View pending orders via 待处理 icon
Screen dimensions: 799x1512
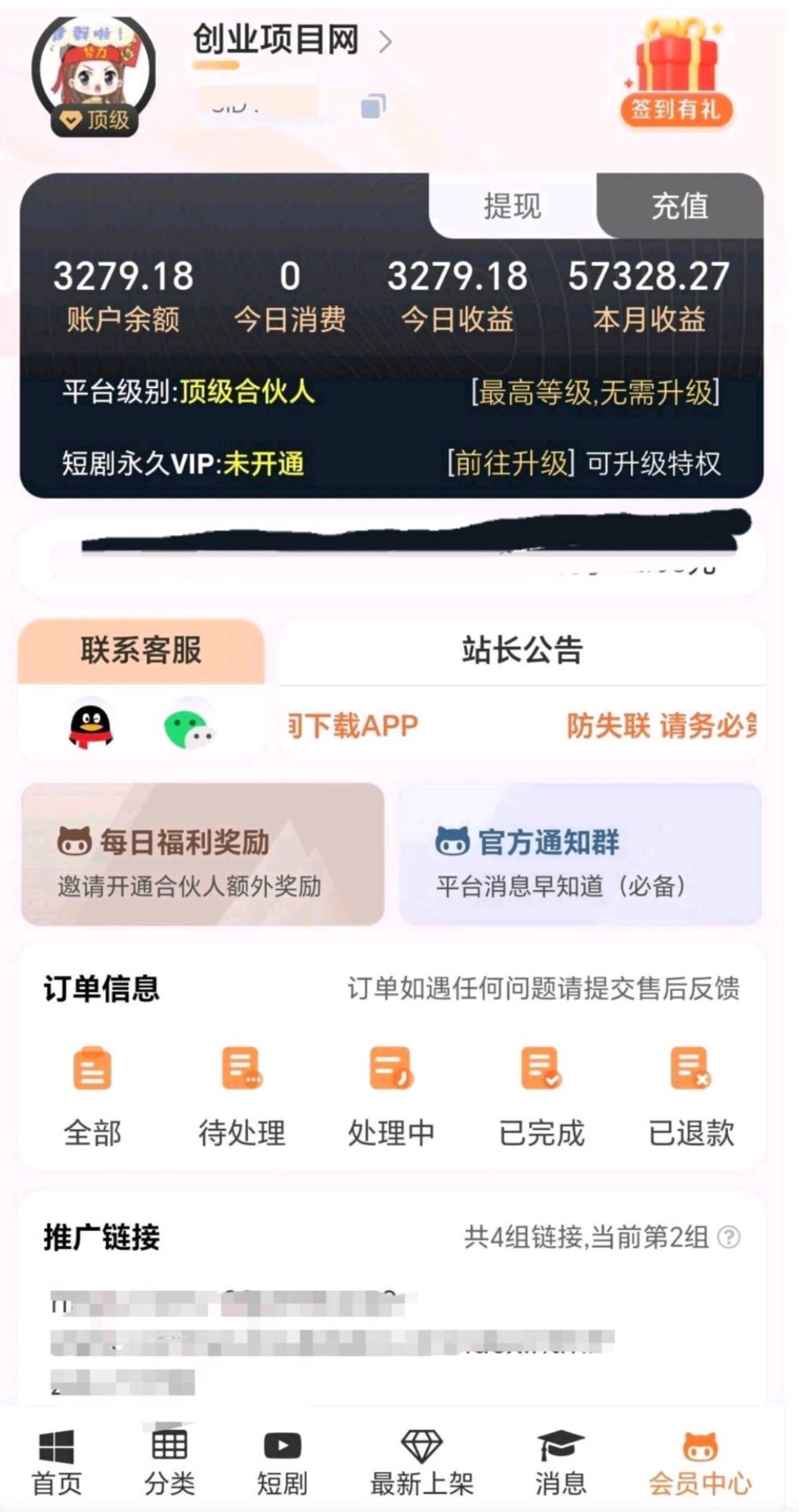241,1068
